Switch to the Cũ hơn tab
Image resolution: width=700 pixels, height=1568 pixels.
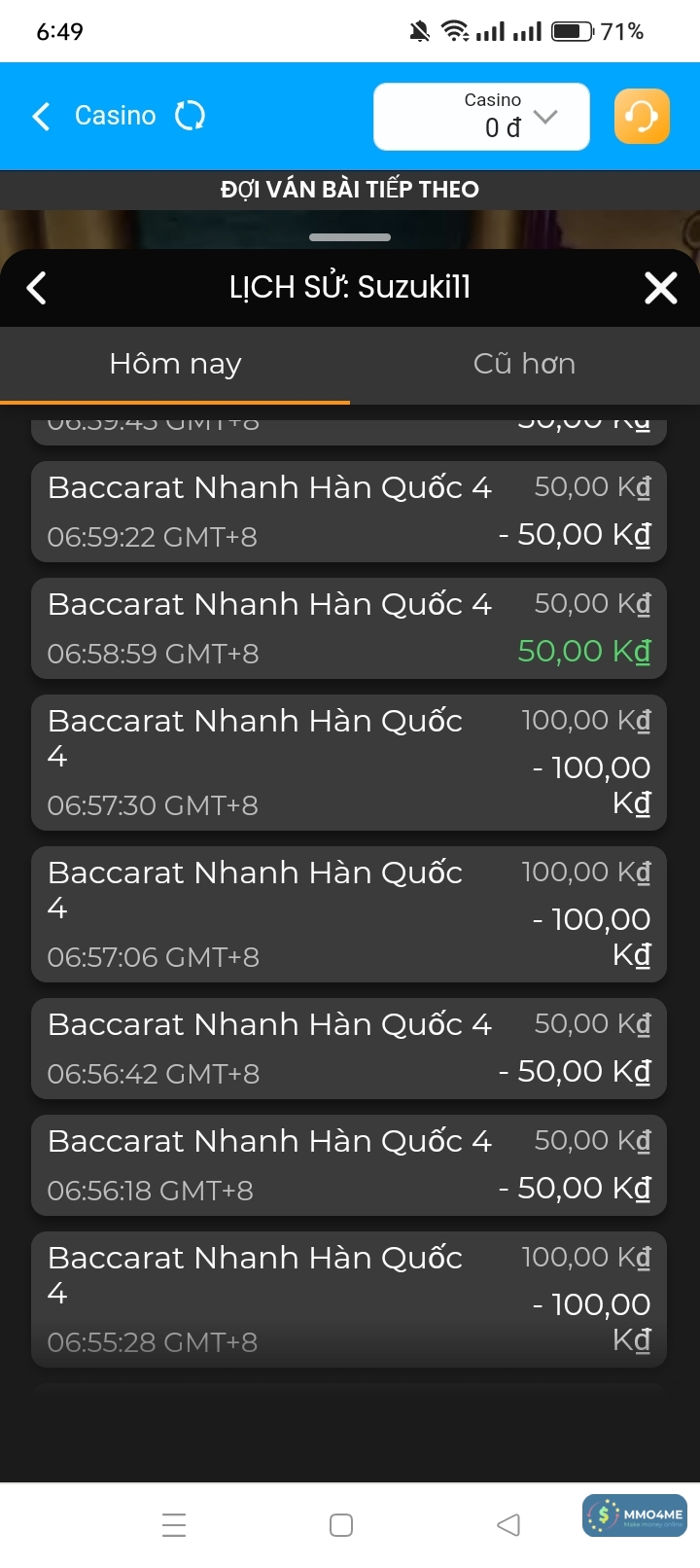524,364
